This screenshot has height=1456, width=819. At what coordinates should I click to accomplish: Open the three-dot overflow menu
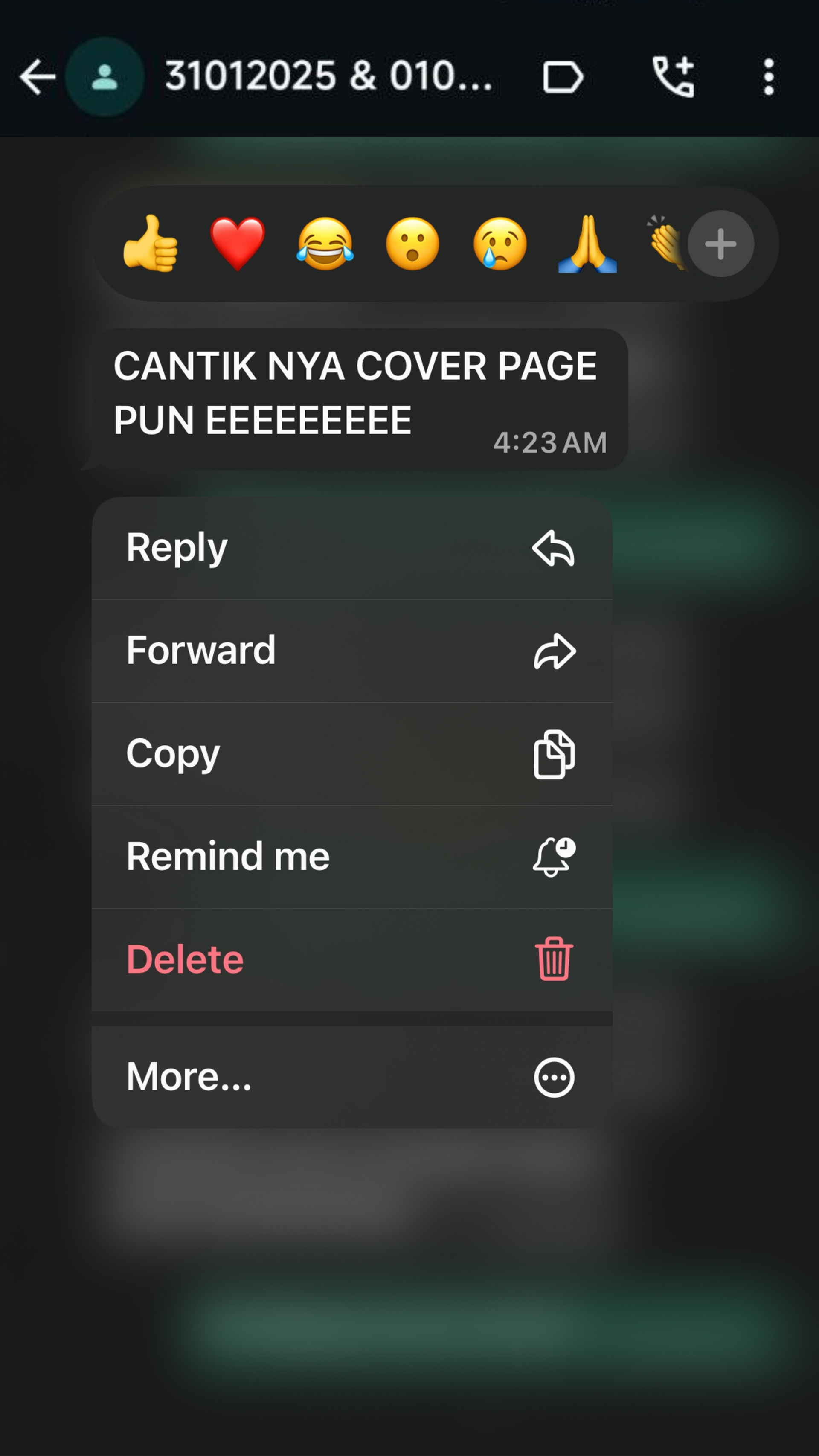point(768,77)
